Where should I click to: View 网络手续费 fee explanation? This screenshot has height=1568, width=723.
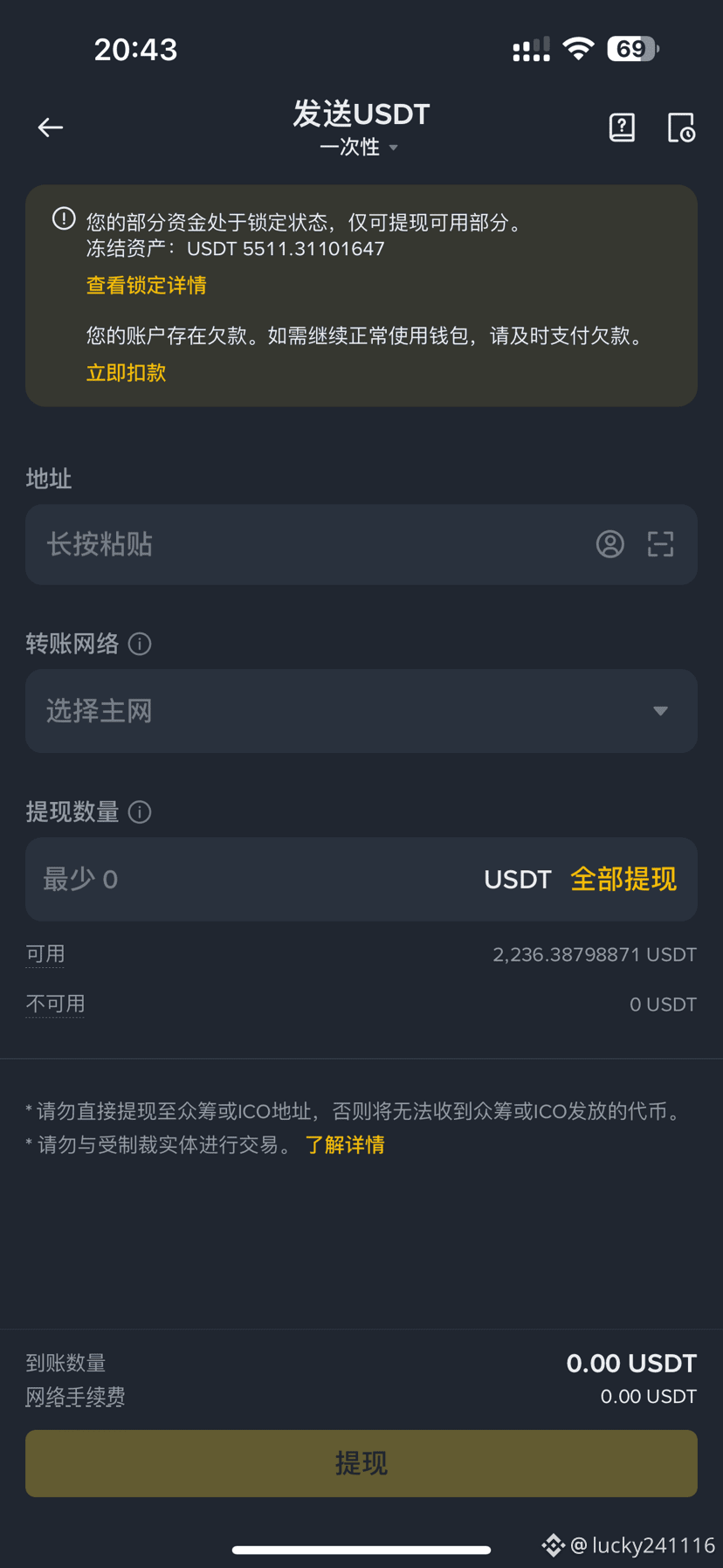[x=75, y=1398]
